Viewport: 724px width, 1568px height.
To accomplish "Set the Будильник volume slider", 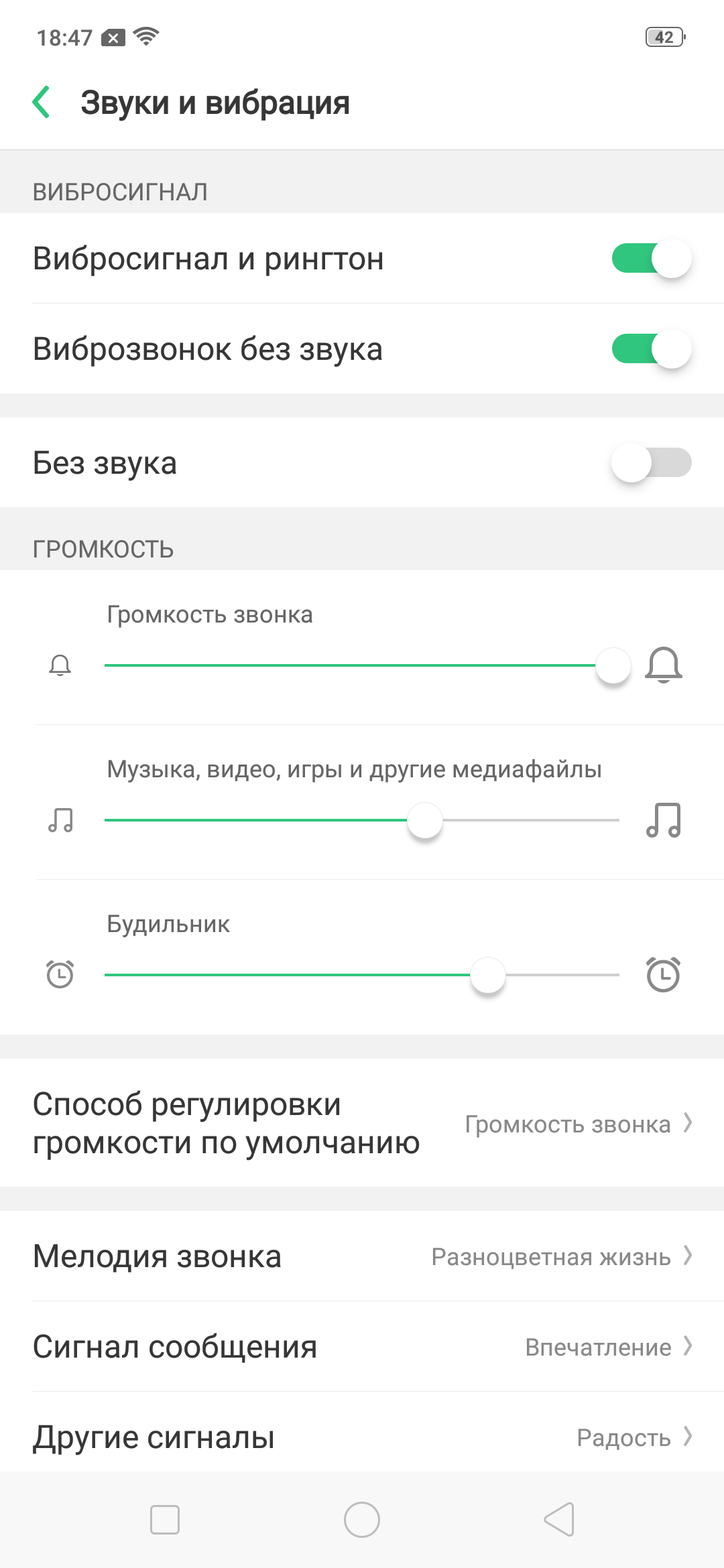I will (362, 975).
